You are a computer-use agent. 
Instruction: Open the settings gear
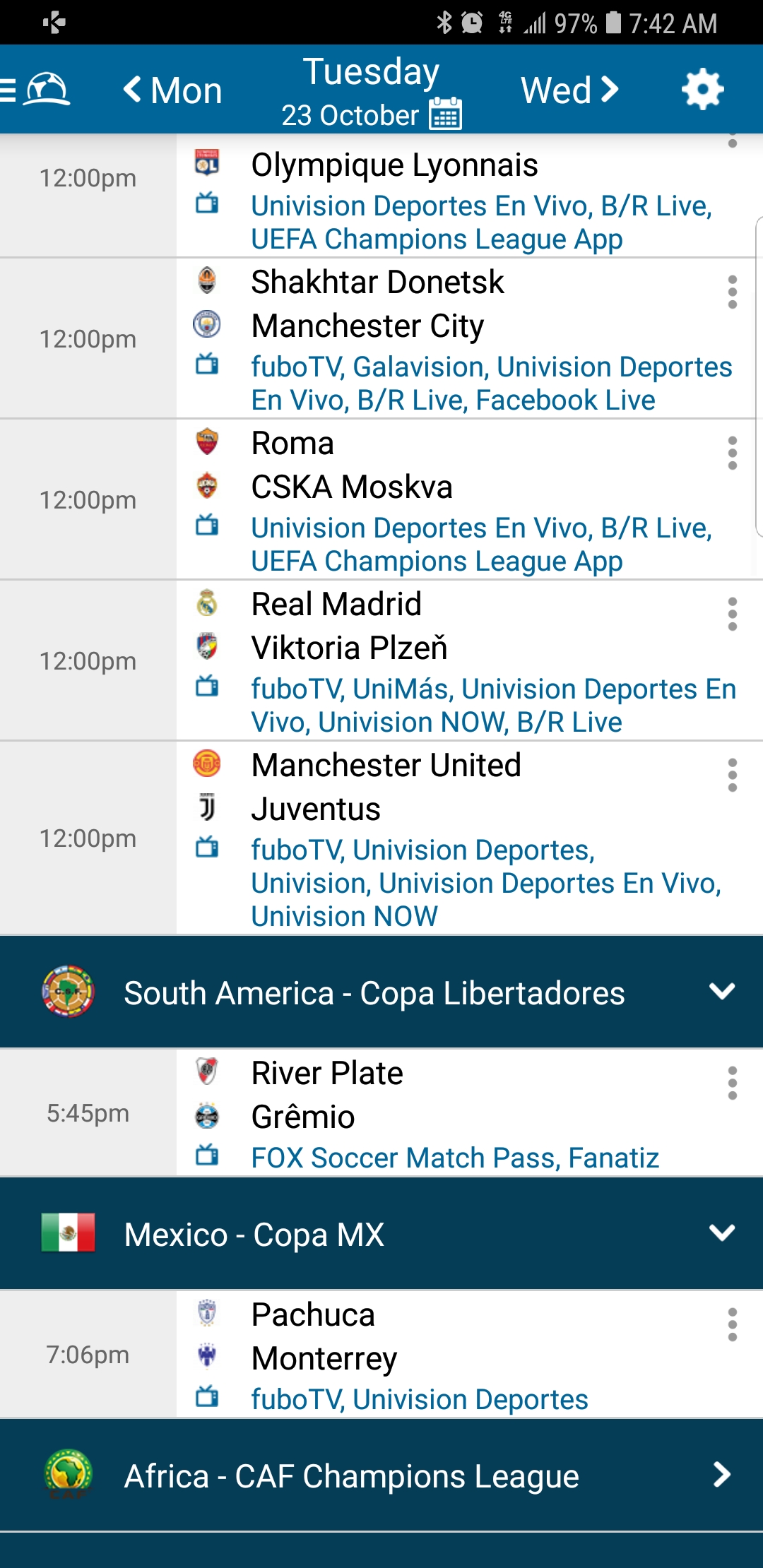click(702, 90)
